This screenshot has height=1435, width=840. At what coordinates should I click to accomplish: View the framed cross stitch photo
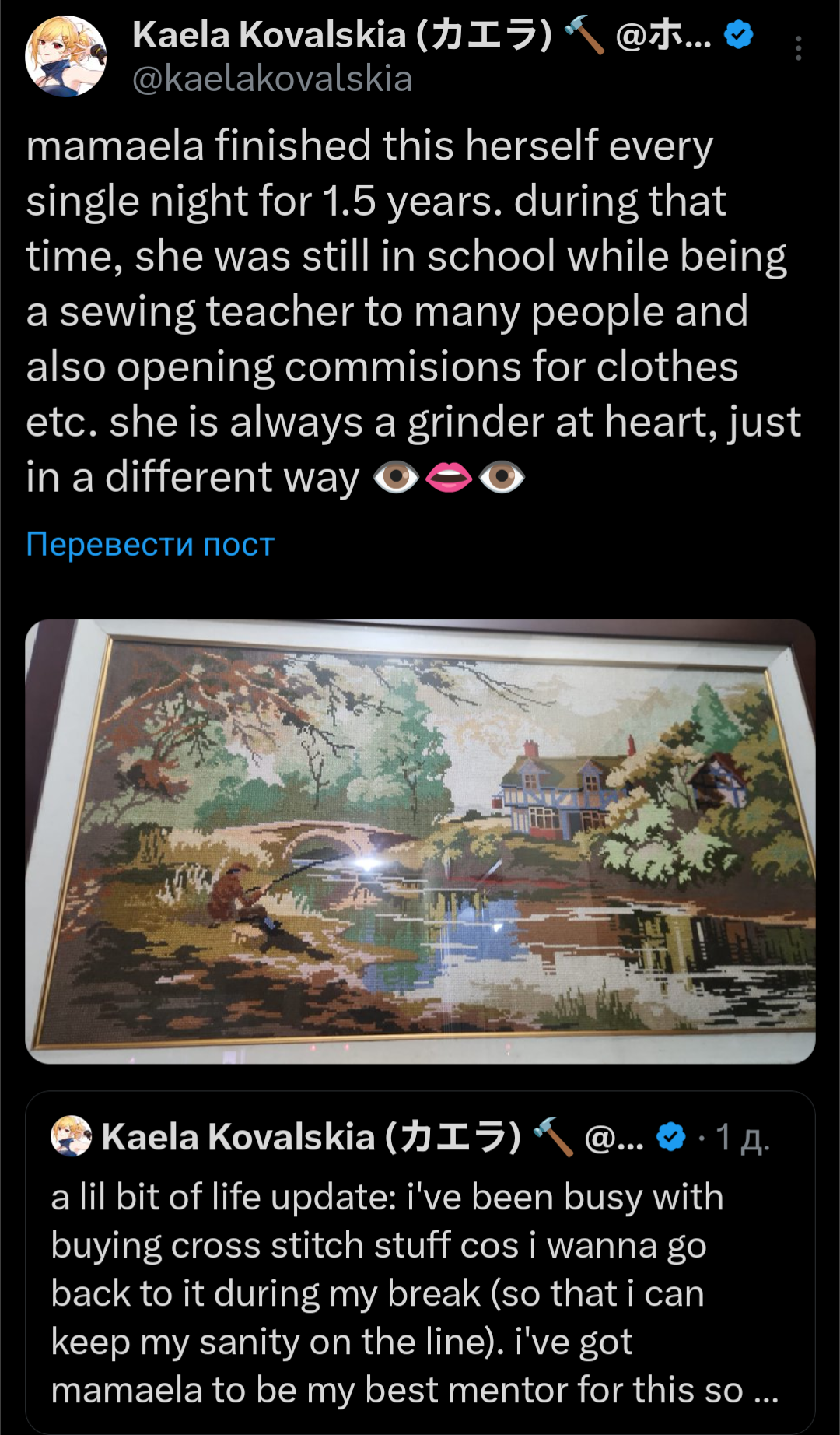pos(420,841)
